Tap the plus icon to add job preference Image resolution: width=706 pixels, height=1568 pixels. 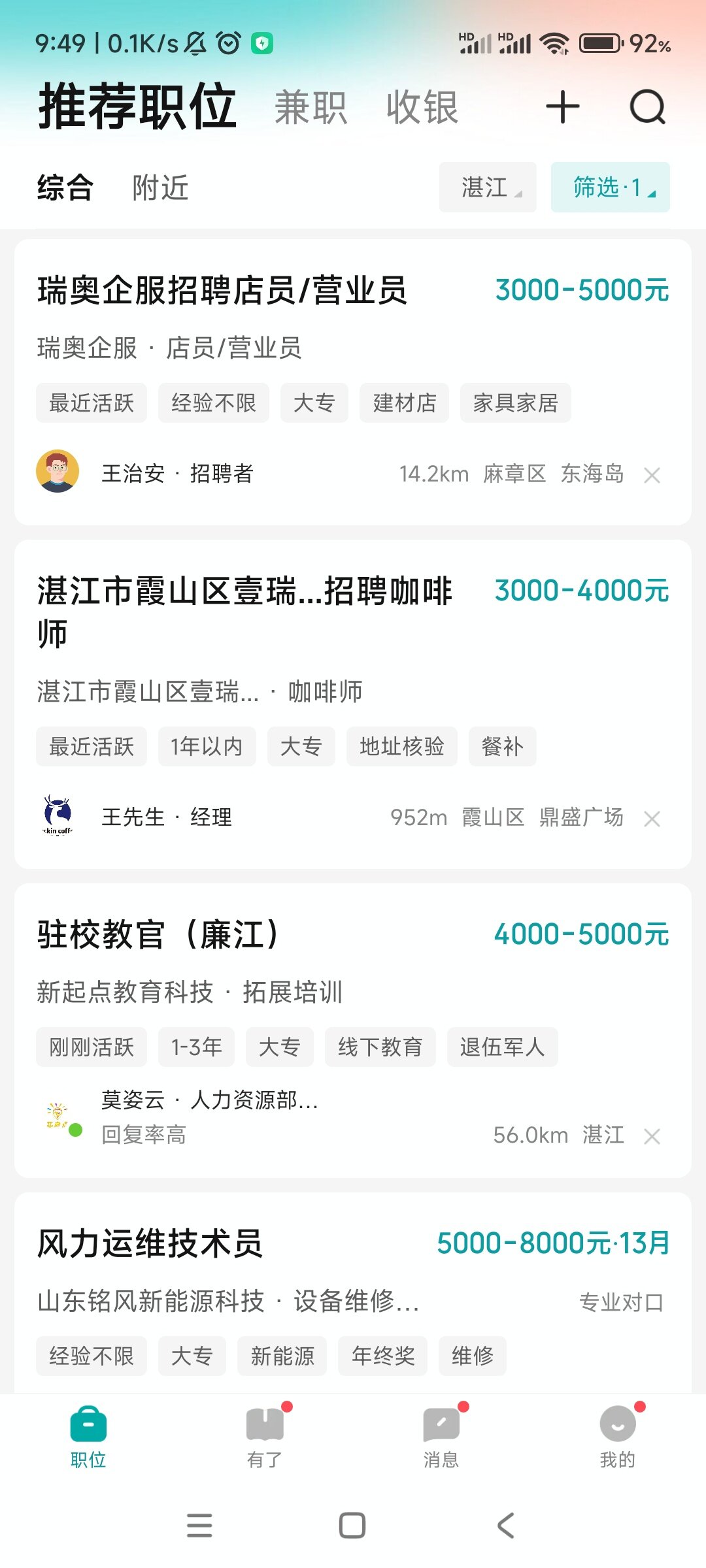(x=562, y=107)
